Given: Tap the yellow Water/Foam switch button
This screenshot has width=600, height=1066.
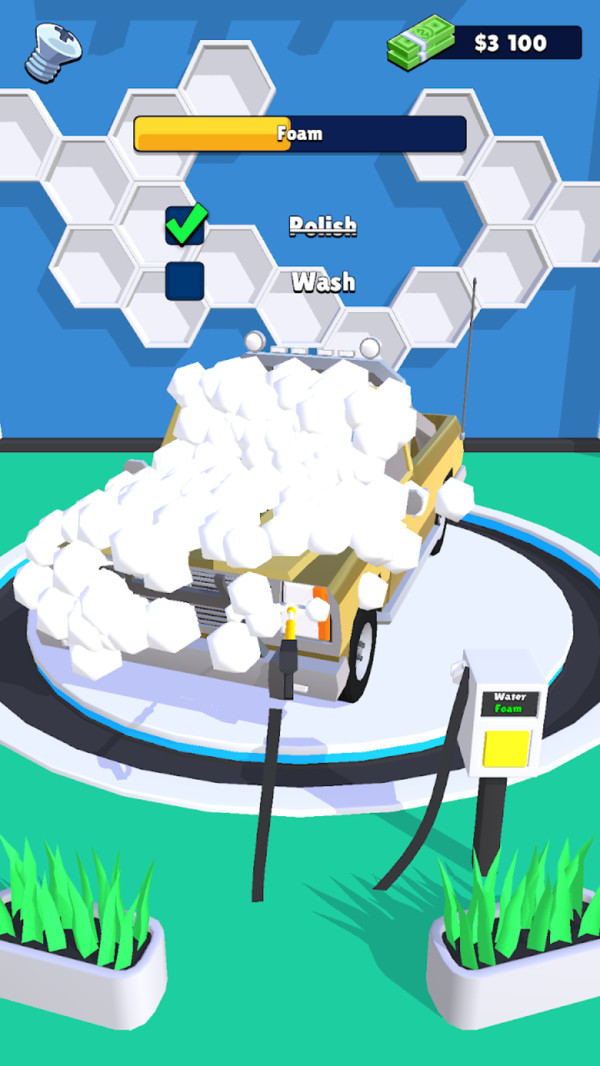Looking at the screenshot, I should coord(506,748).
